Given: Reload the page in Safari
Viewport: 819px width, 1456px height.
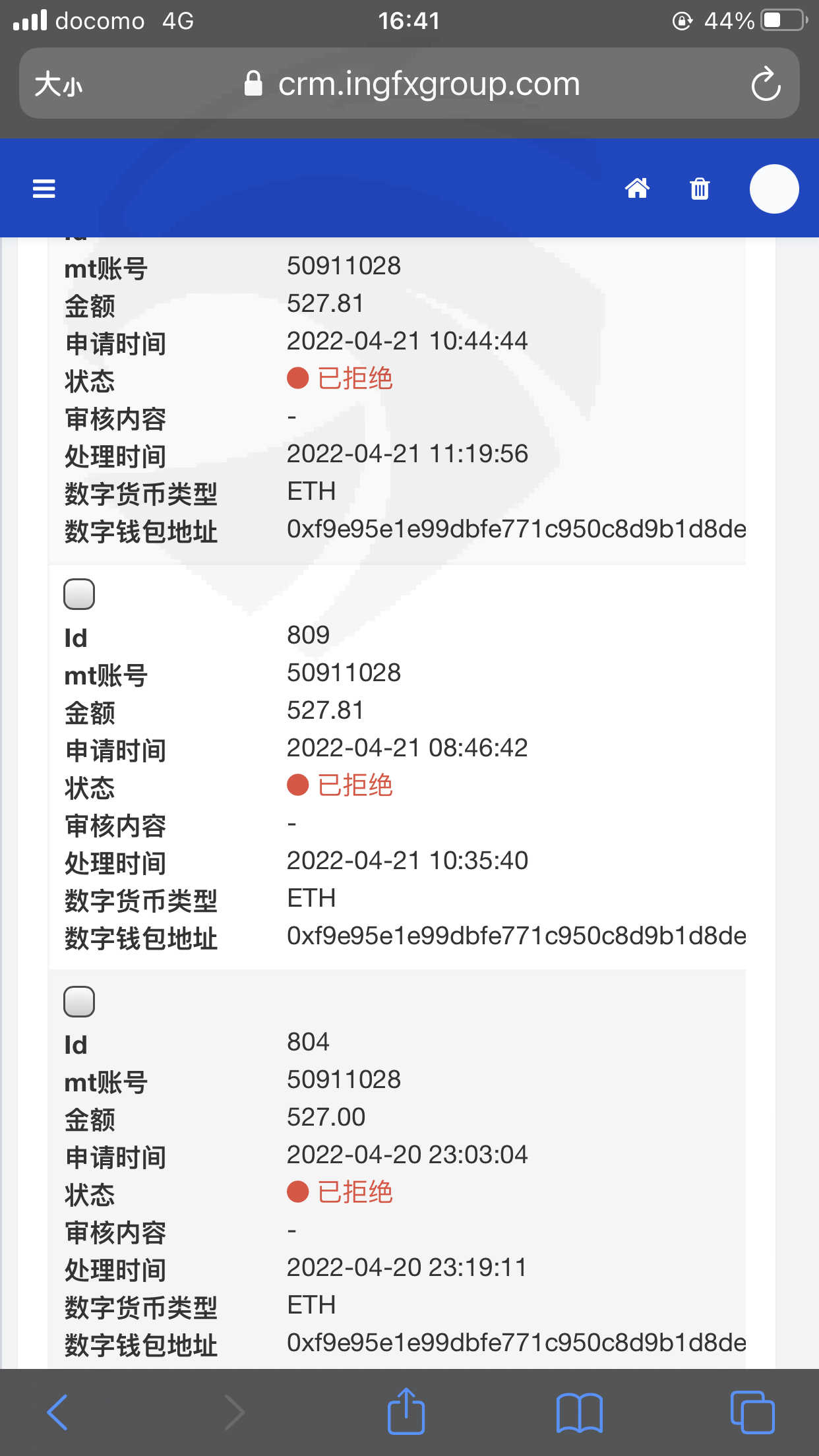Looking at the screenshot, I should click(x=766, y=84).
